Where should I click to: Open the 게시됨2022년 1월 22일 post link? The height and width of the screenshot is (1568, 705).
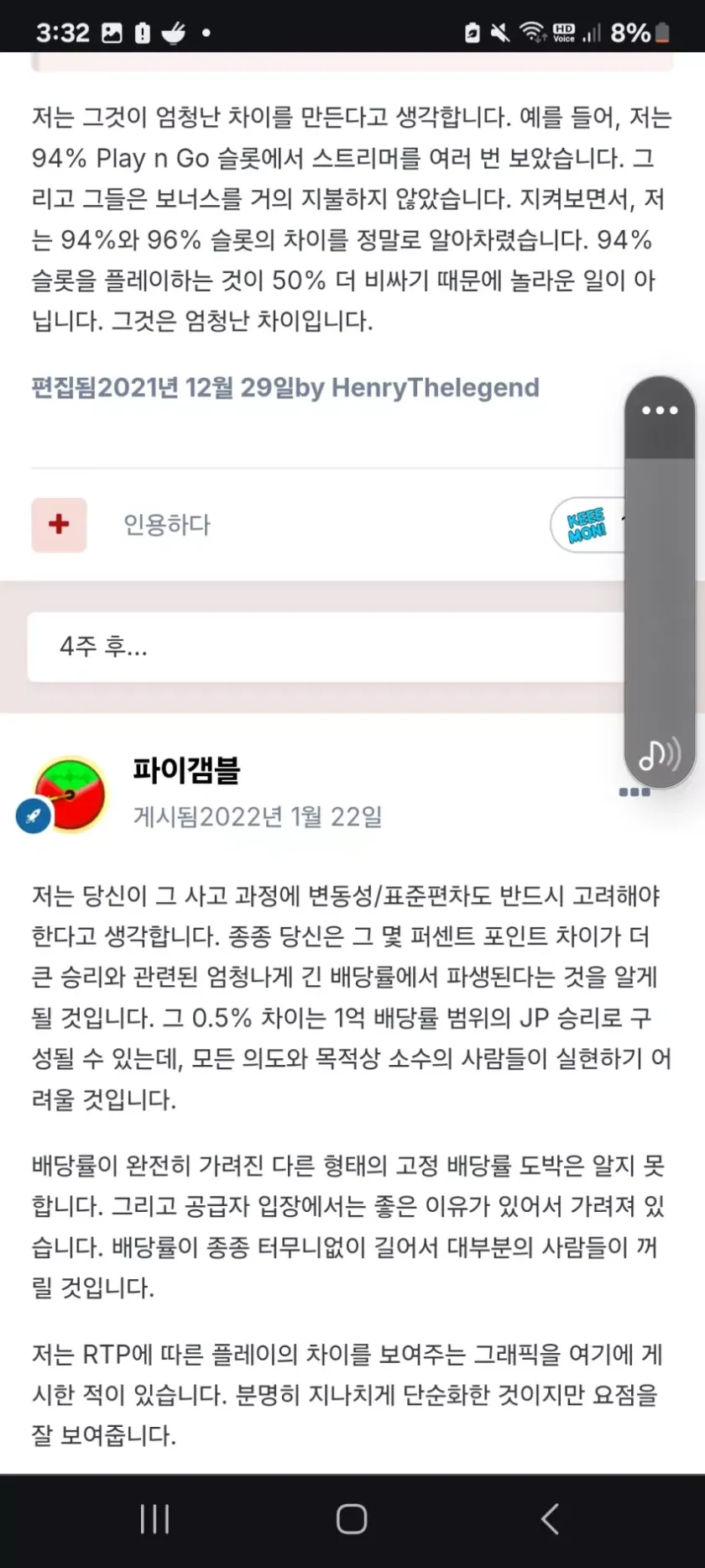pyautogui.click(x=258, y=816)
